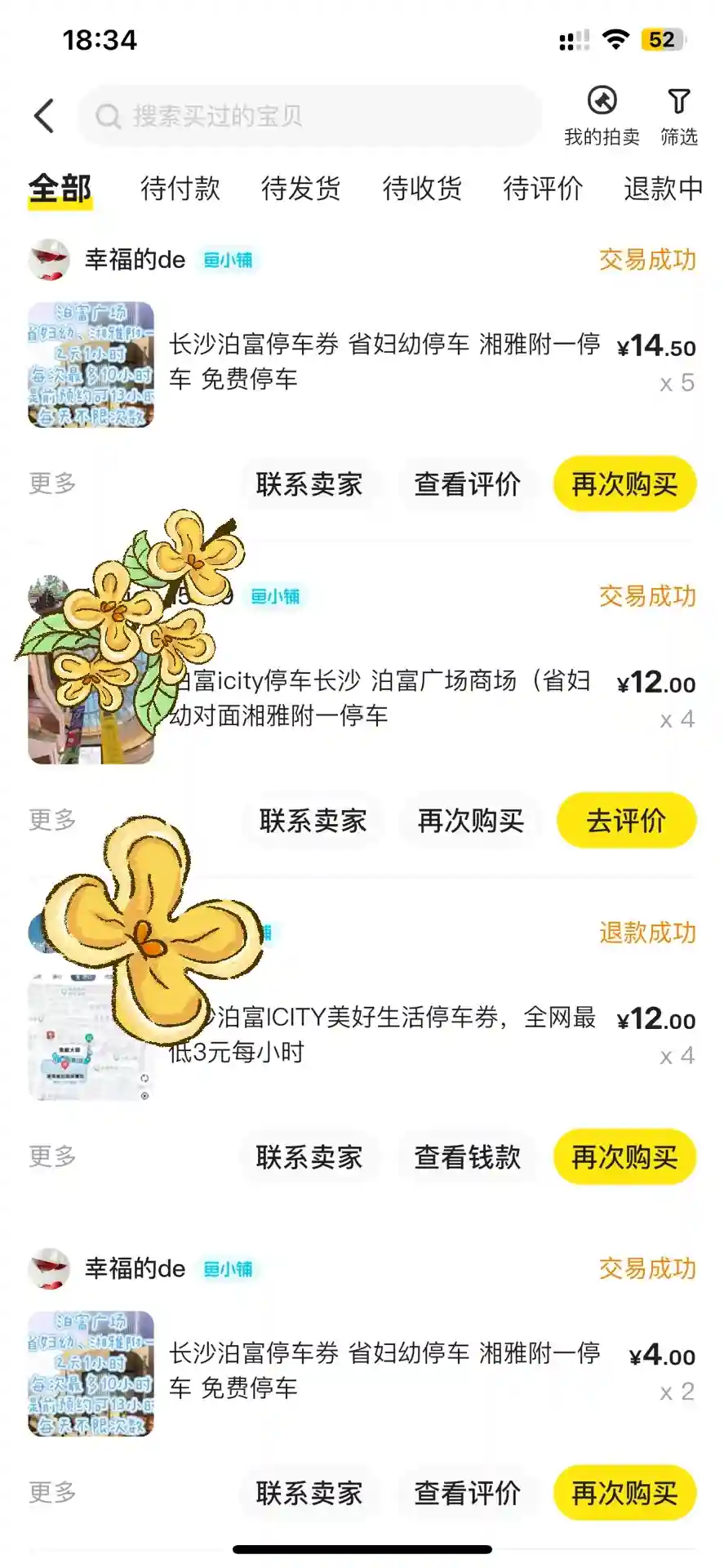Open the ¥14.50 长沙泊富停车券 order details
724x1568 pixels.
(x=384, y=362)
